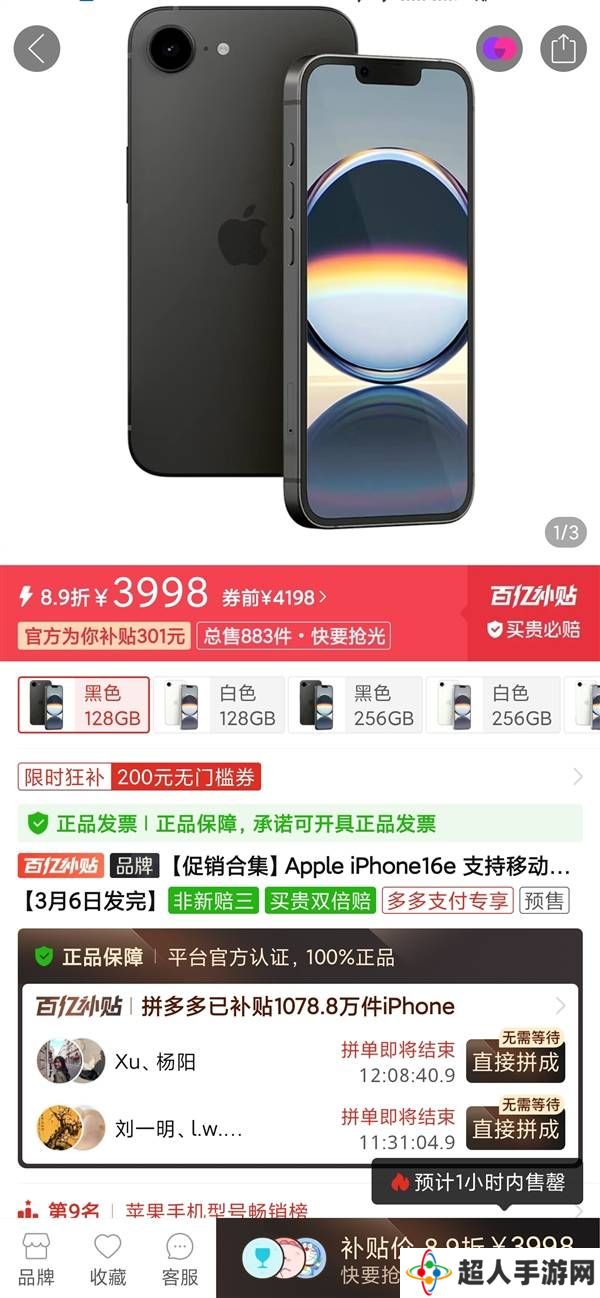Choose the 白色 128GB variant
The width and height of the screenshot is (600, 1298).
point(220,705)
